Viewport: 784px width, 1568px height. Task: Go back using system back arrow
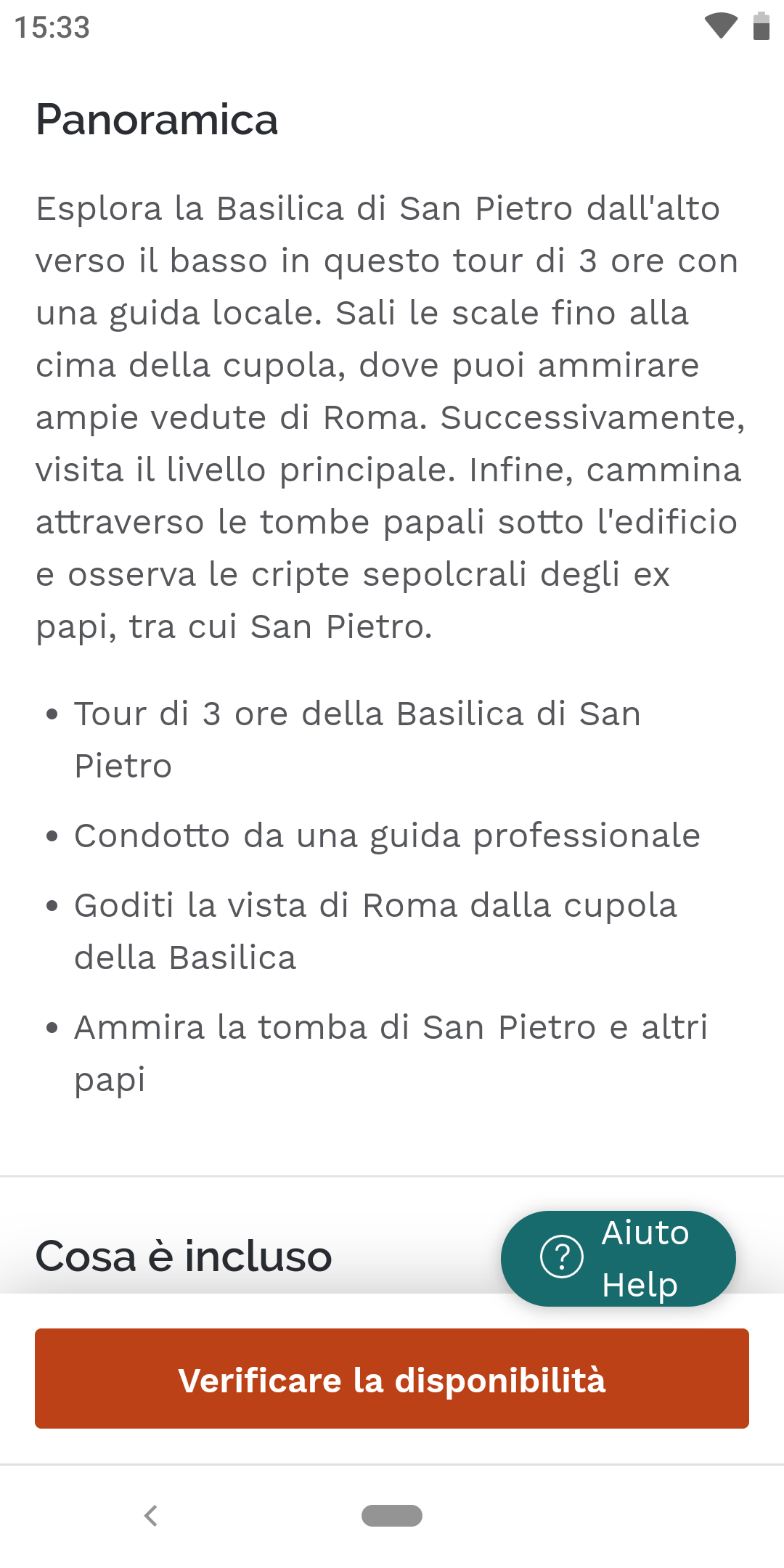[x=151, y=1516]
